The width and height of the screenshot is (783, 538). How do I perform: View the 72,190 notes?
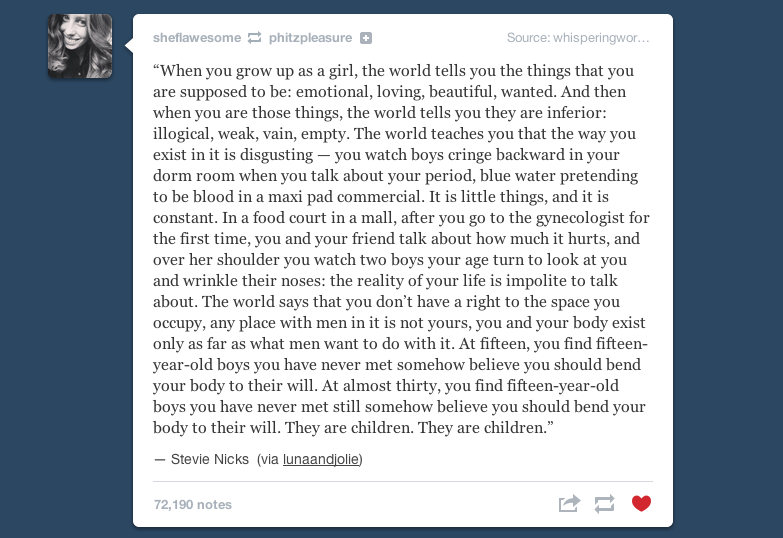(x=193, y=504)
